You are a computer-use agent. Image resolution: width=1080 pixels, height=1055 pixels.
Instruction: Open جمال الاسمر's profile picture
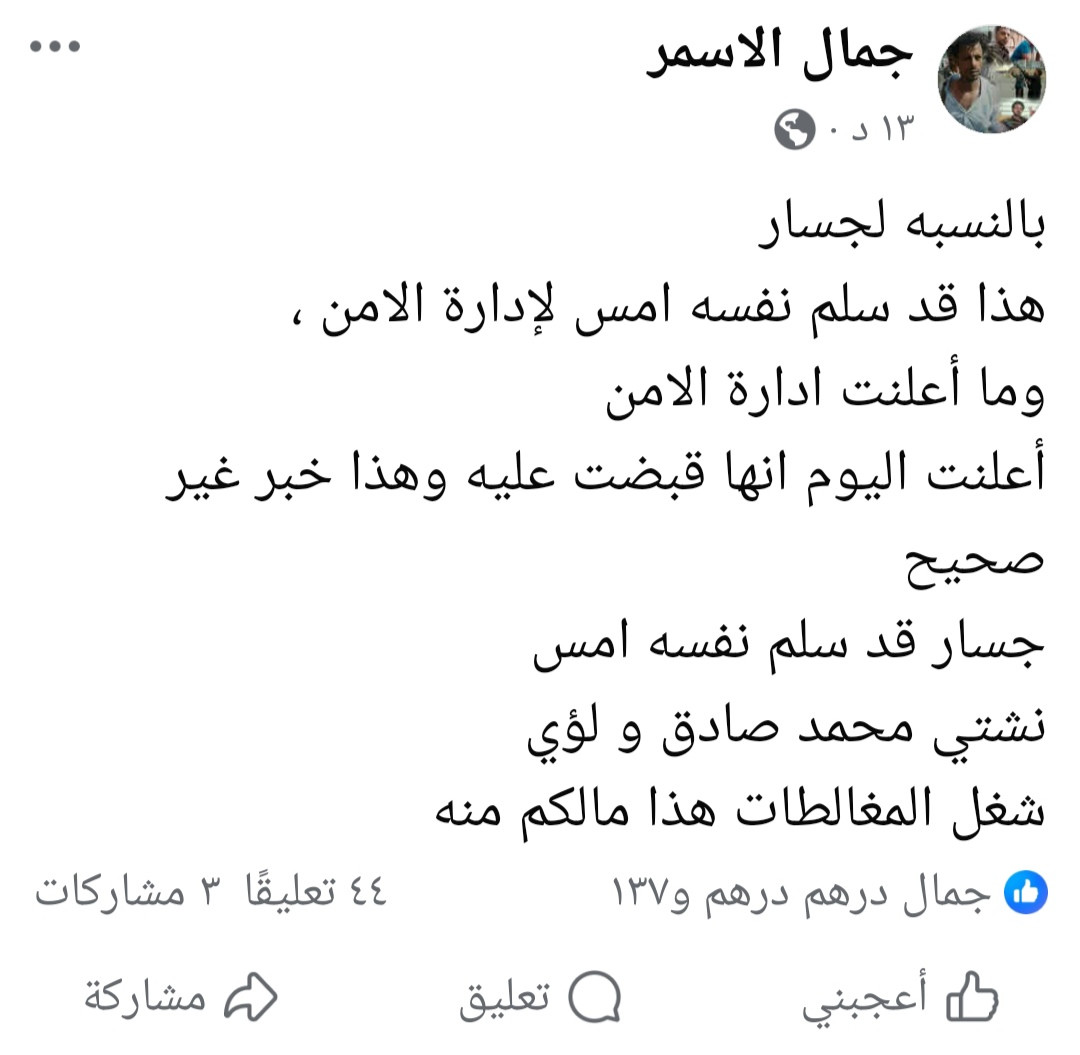click(x=990, y=78)
